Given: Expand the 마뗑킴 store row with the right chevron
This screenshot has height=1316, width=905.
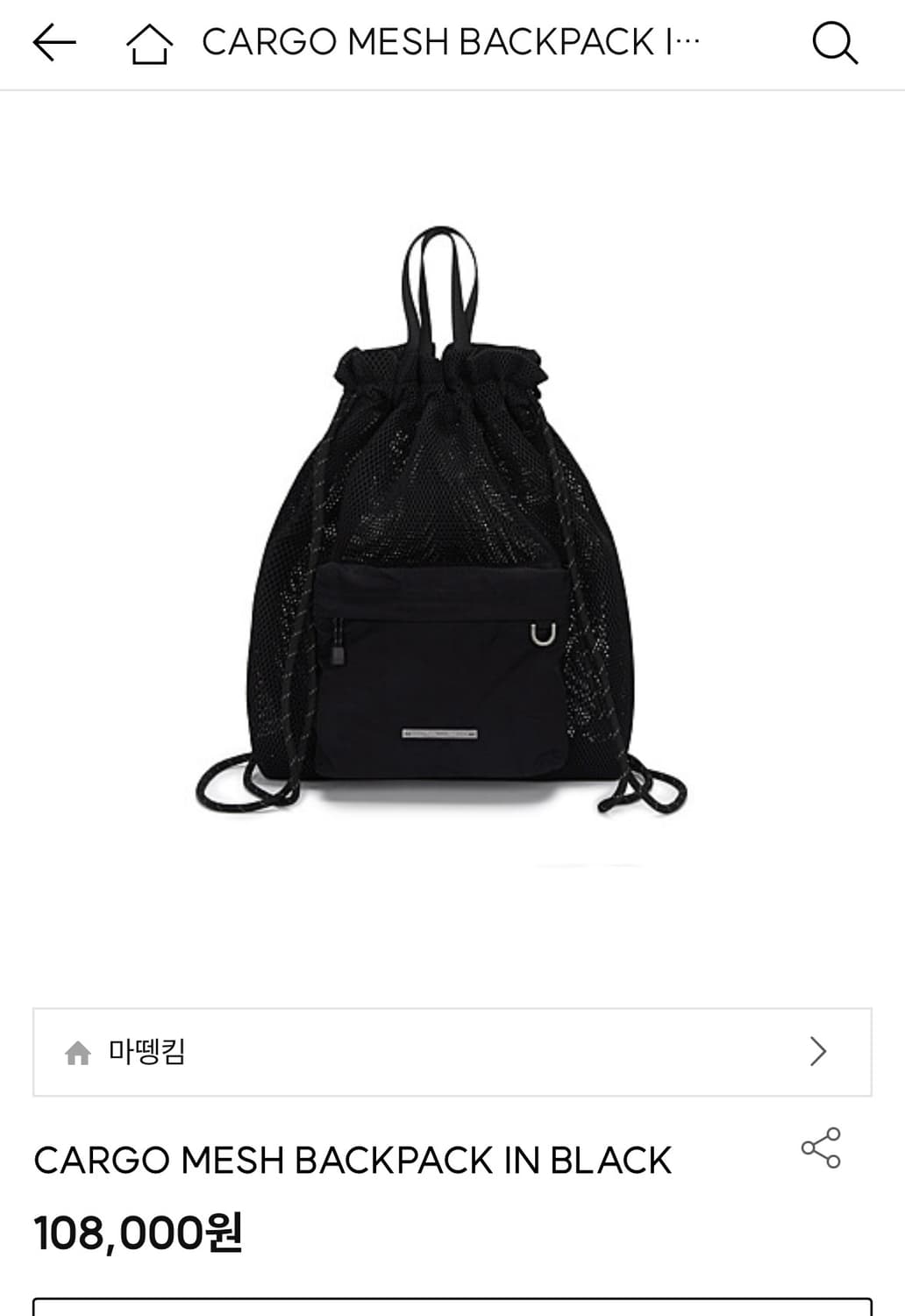Looking at the screenshot, I should 817,1050.
